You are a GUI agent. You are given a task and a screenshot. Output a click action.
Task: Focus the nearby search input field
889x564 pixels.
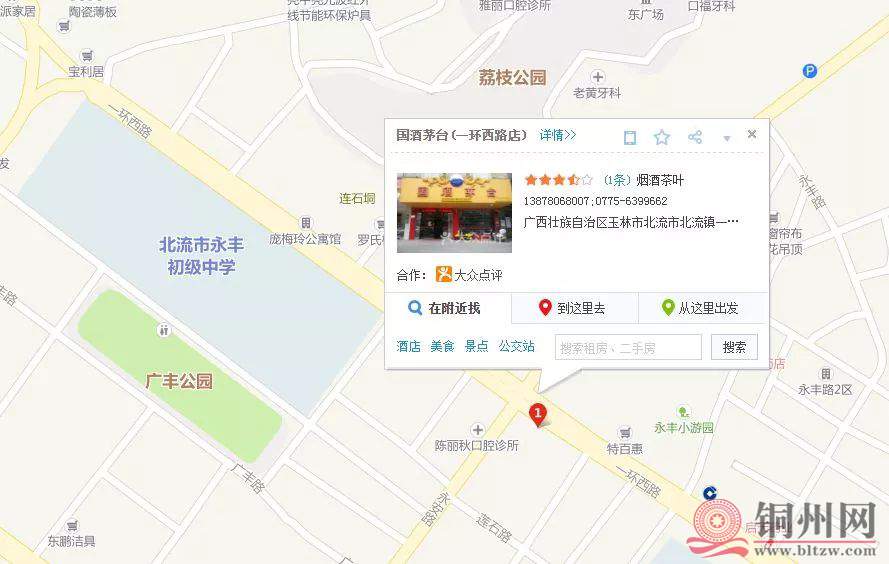pyautogui.click(x=628, y=347)
